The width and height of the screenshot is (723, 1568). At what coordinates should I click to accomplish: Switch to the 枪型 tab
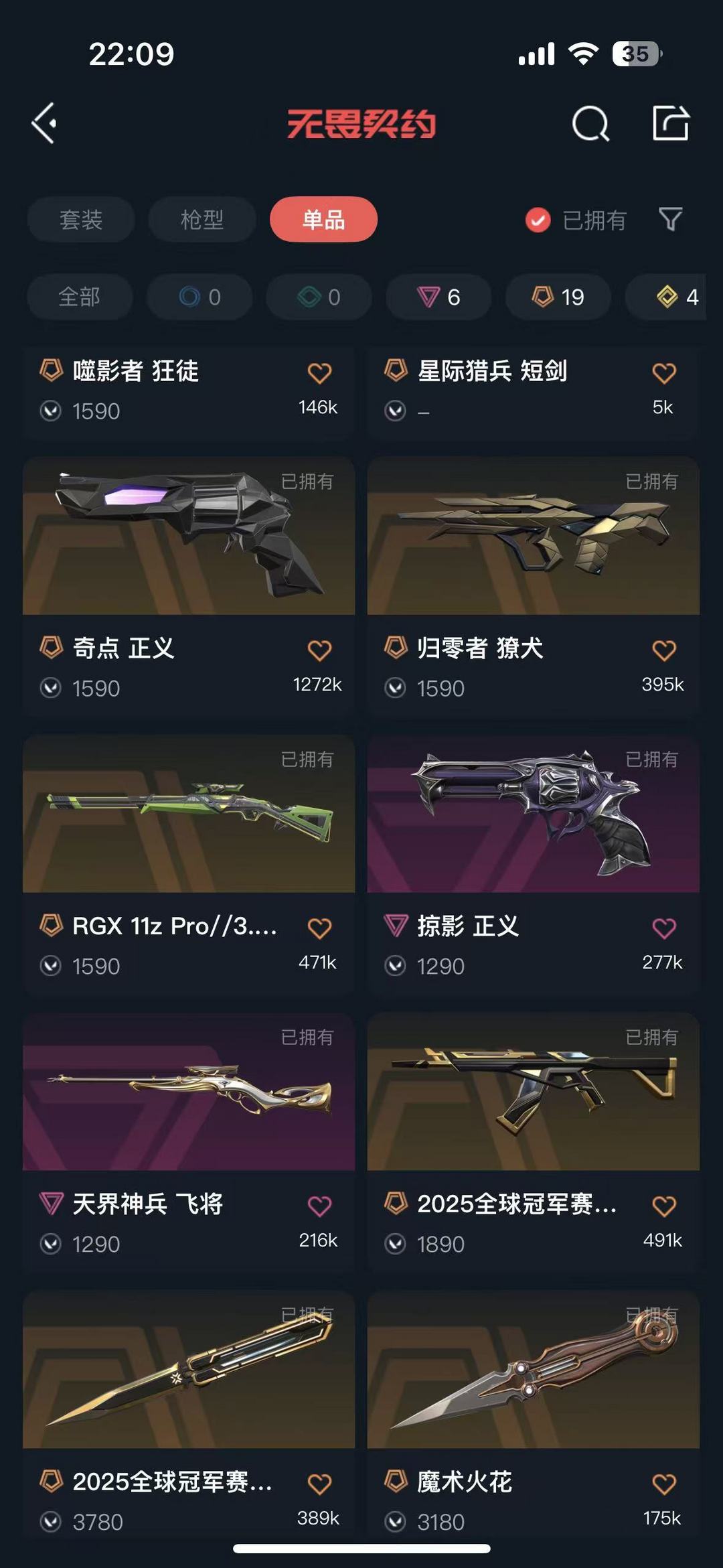pos(202,220)
